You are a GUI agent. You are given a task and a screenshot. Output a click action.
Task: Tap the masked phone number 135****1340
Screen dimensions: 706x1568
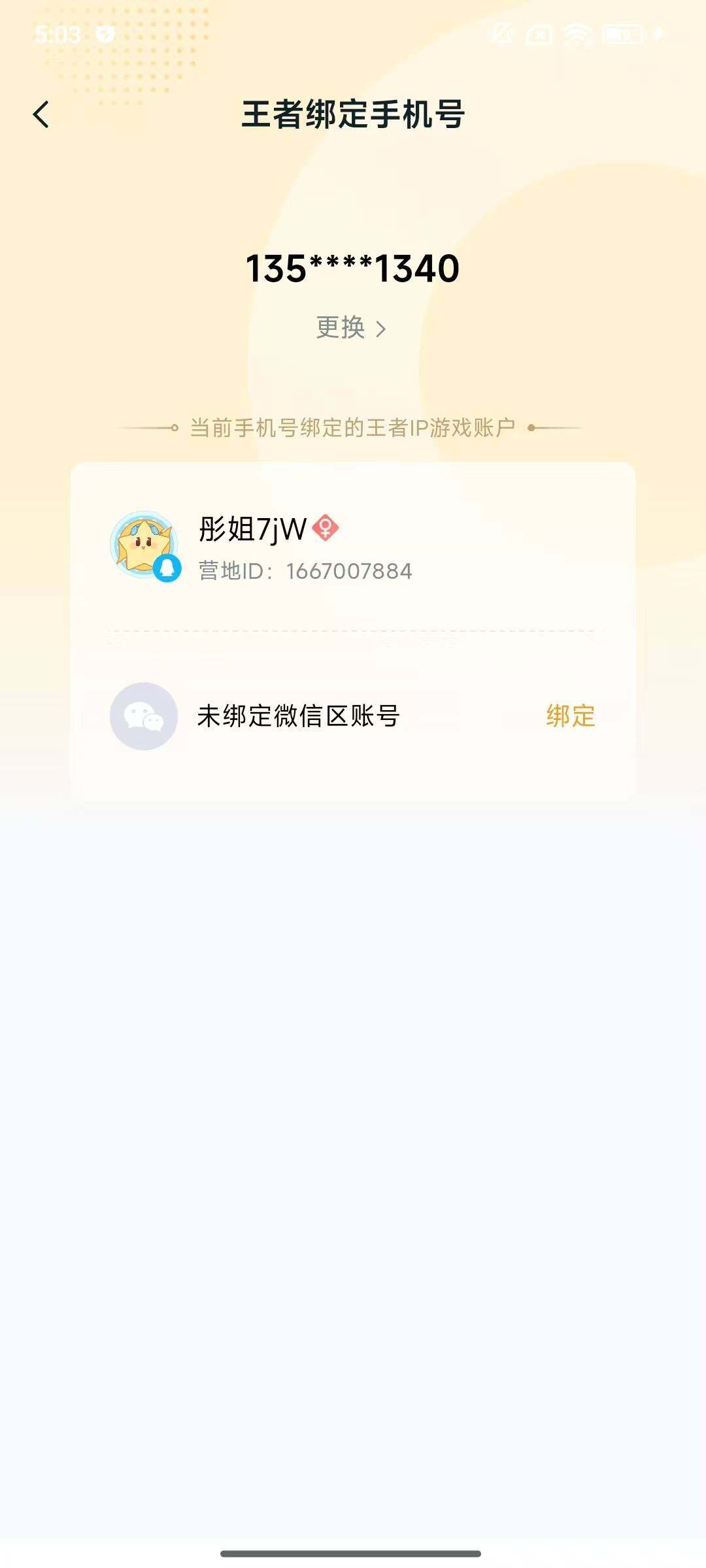click(x=353, y=269)
